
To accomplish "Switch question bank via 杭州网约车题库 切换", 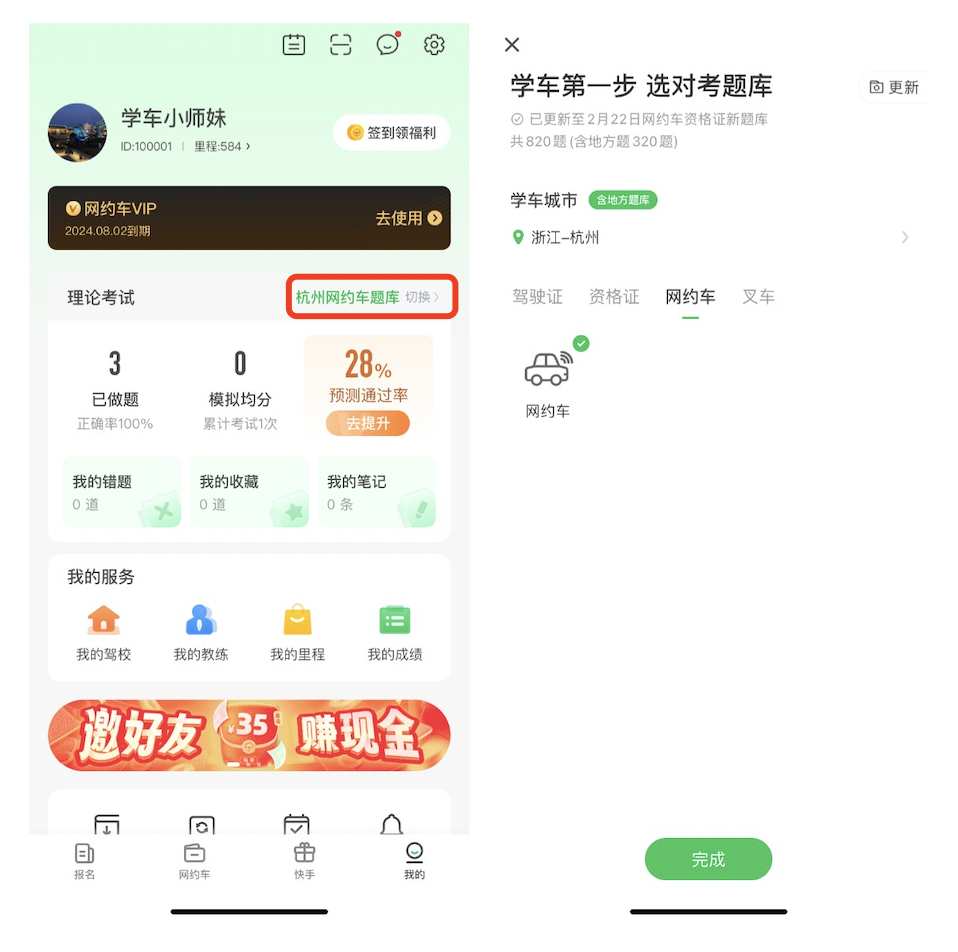I will click(371, 297).
